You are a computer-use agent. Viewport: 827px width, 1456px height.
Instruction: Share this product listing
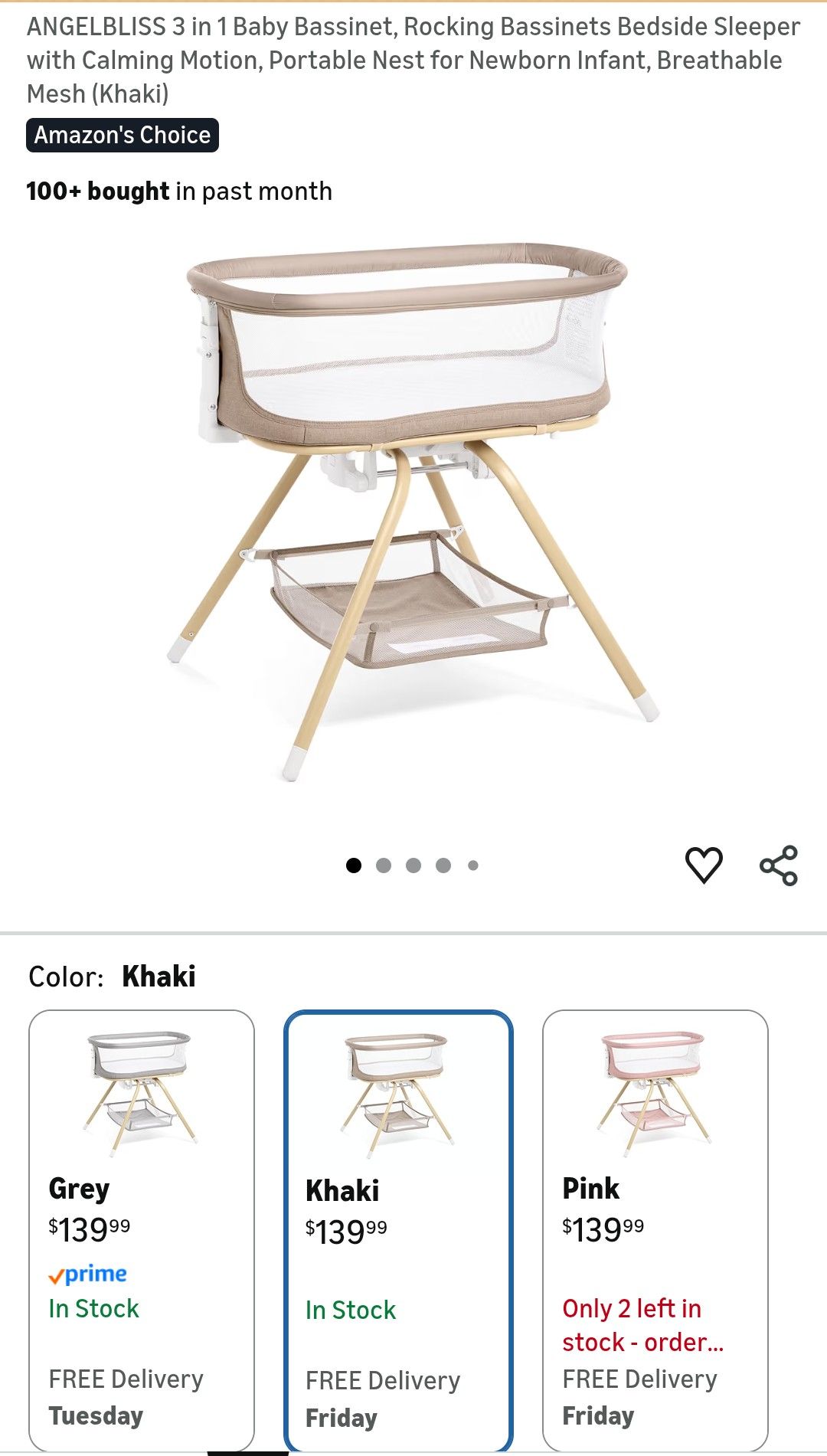[779, 865]
